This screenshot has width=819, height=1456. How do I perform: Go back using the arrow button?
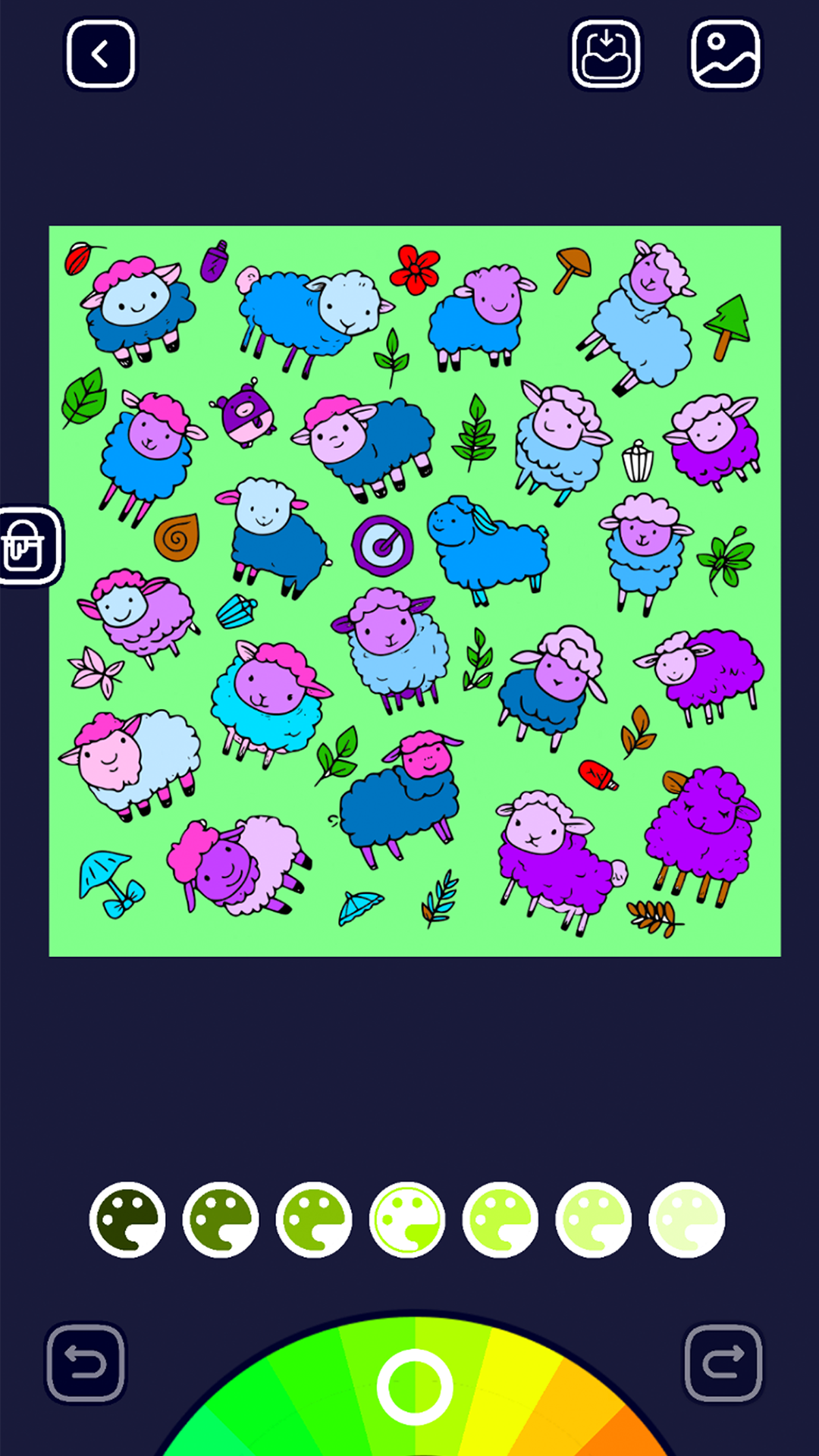(x=100, y=55)
